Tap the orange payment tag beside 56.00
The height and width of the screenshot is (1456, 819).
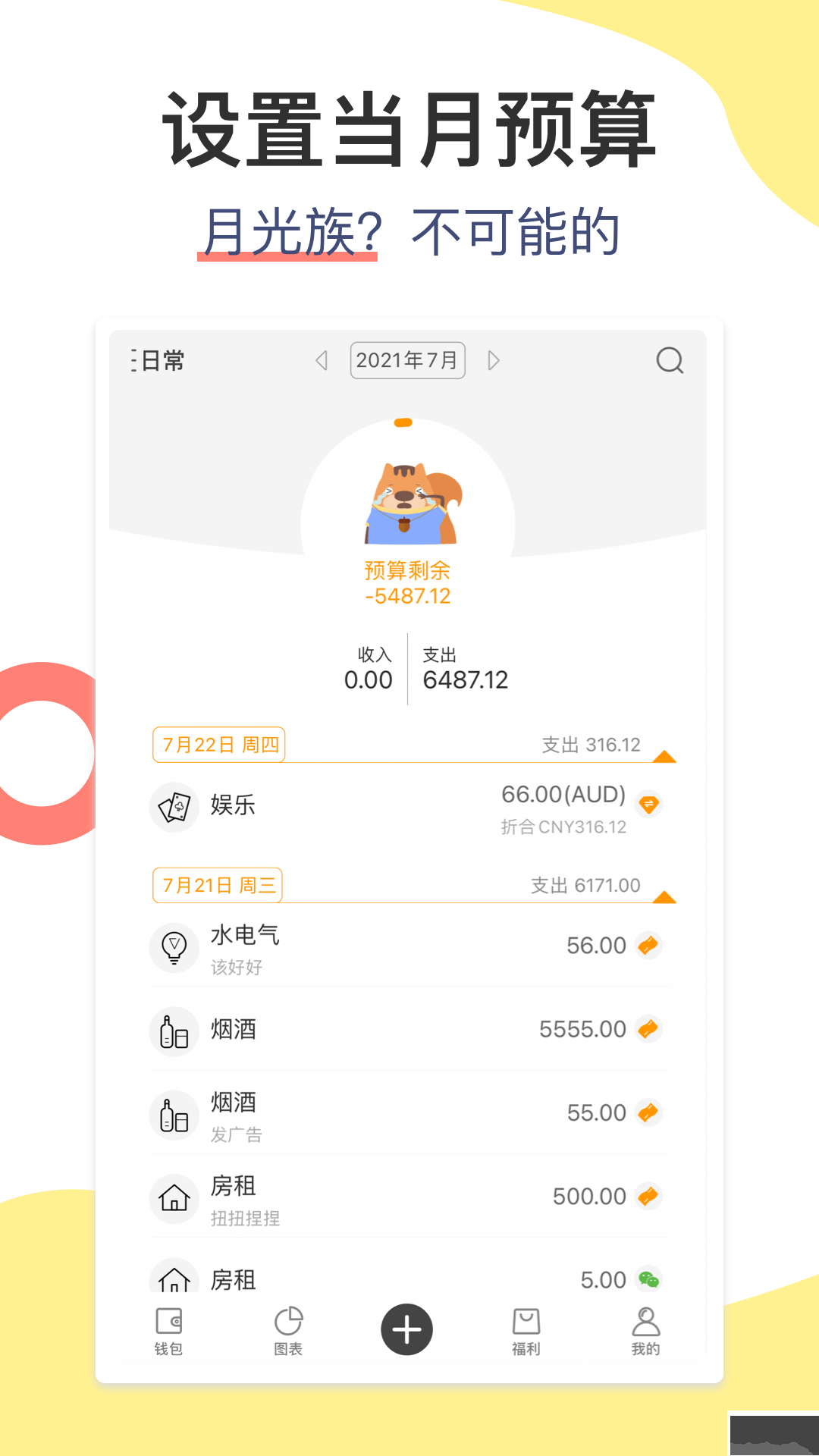648,945
